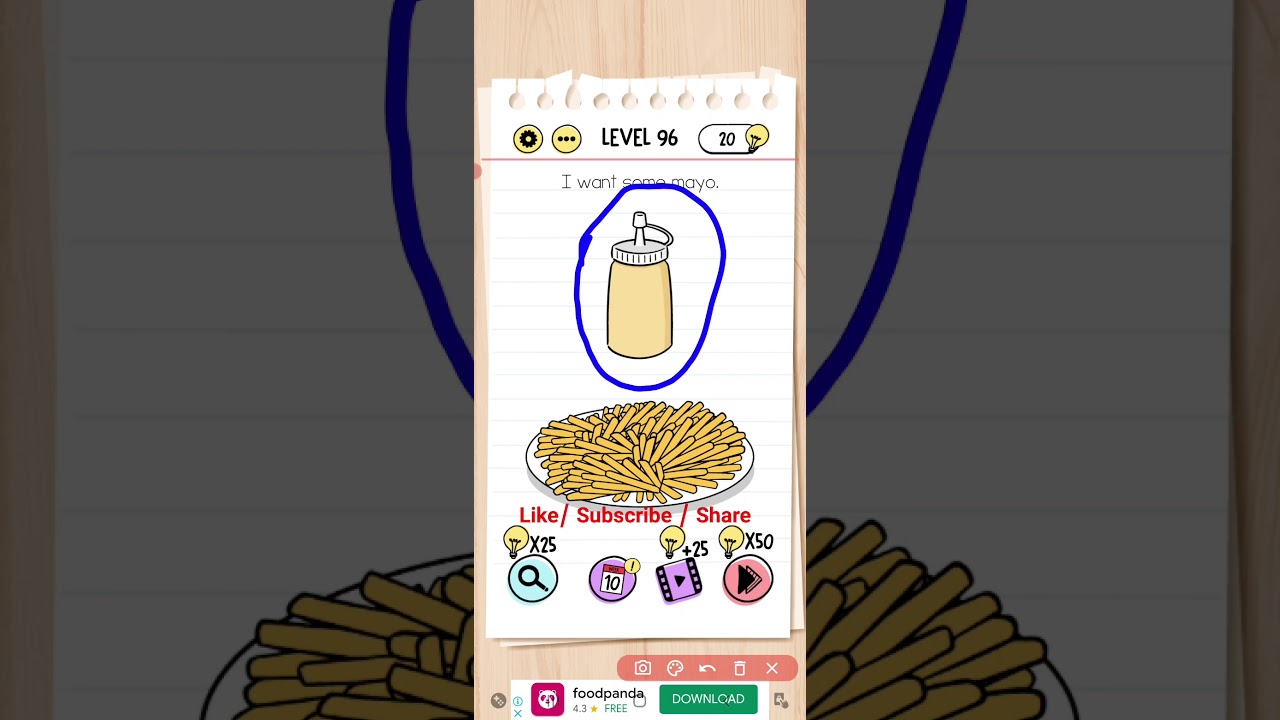Dismiss the foodpanda ad

518,713
